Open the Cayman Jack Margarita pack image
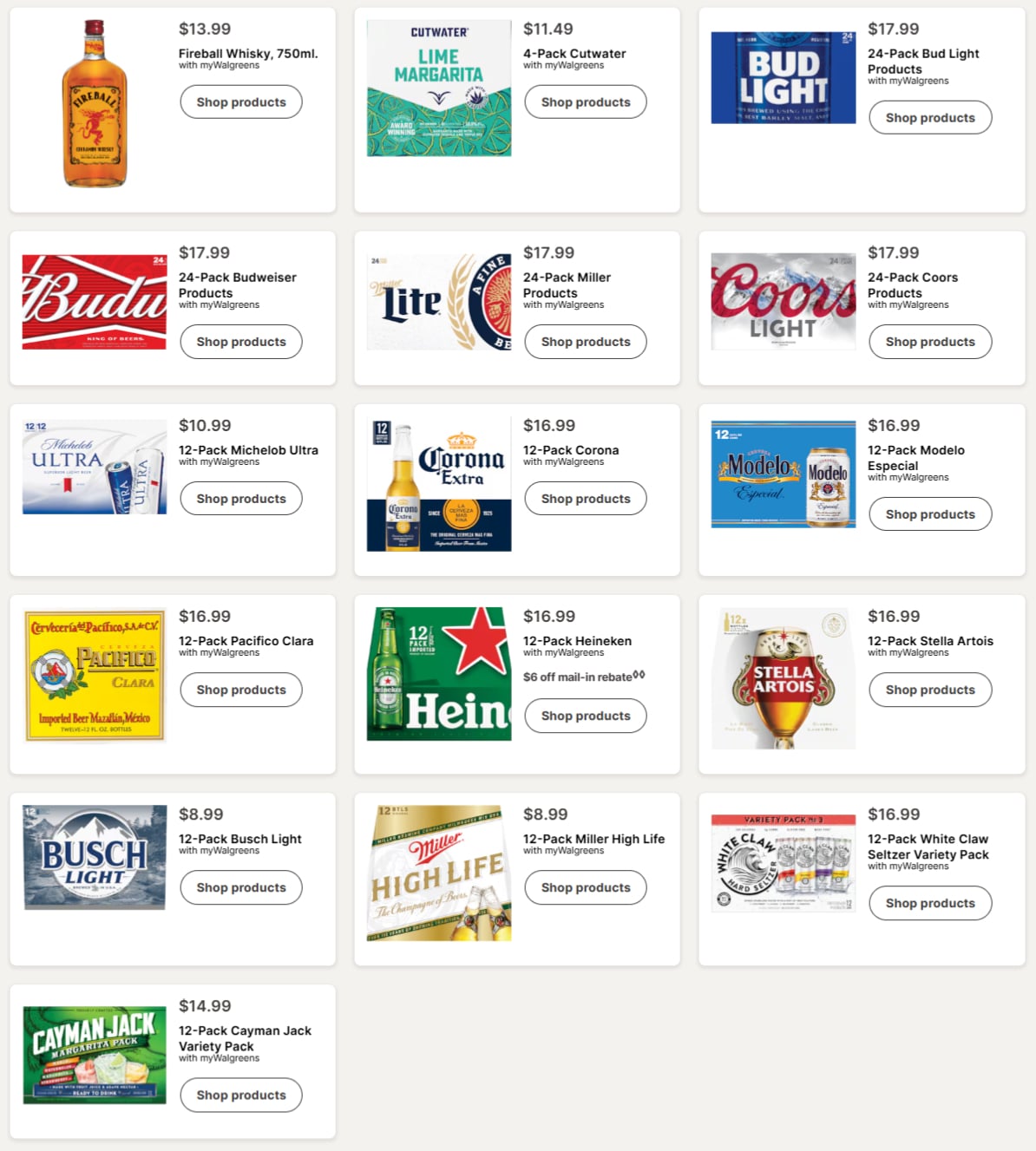 coord(95,1054)
